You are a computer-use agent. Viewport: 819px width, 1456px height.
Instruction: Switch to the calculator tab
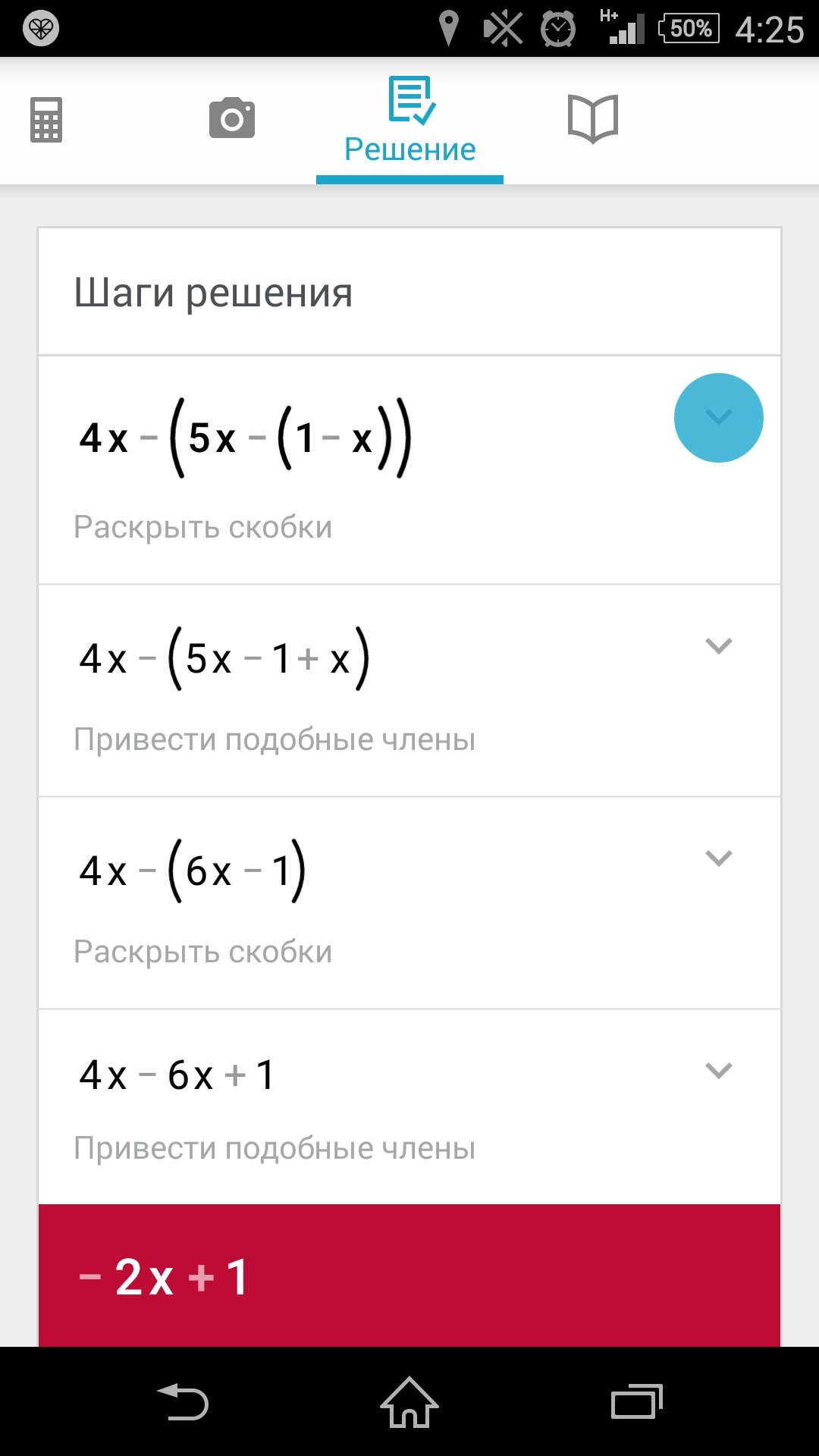point(46,120)
